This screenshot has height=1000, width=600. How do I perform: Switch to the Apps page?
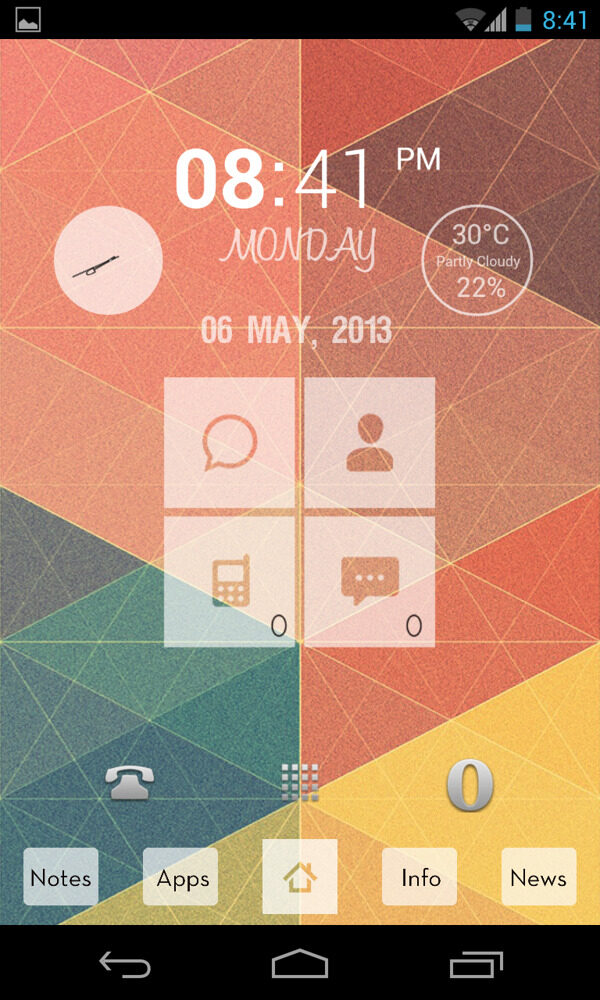(181, 877)
